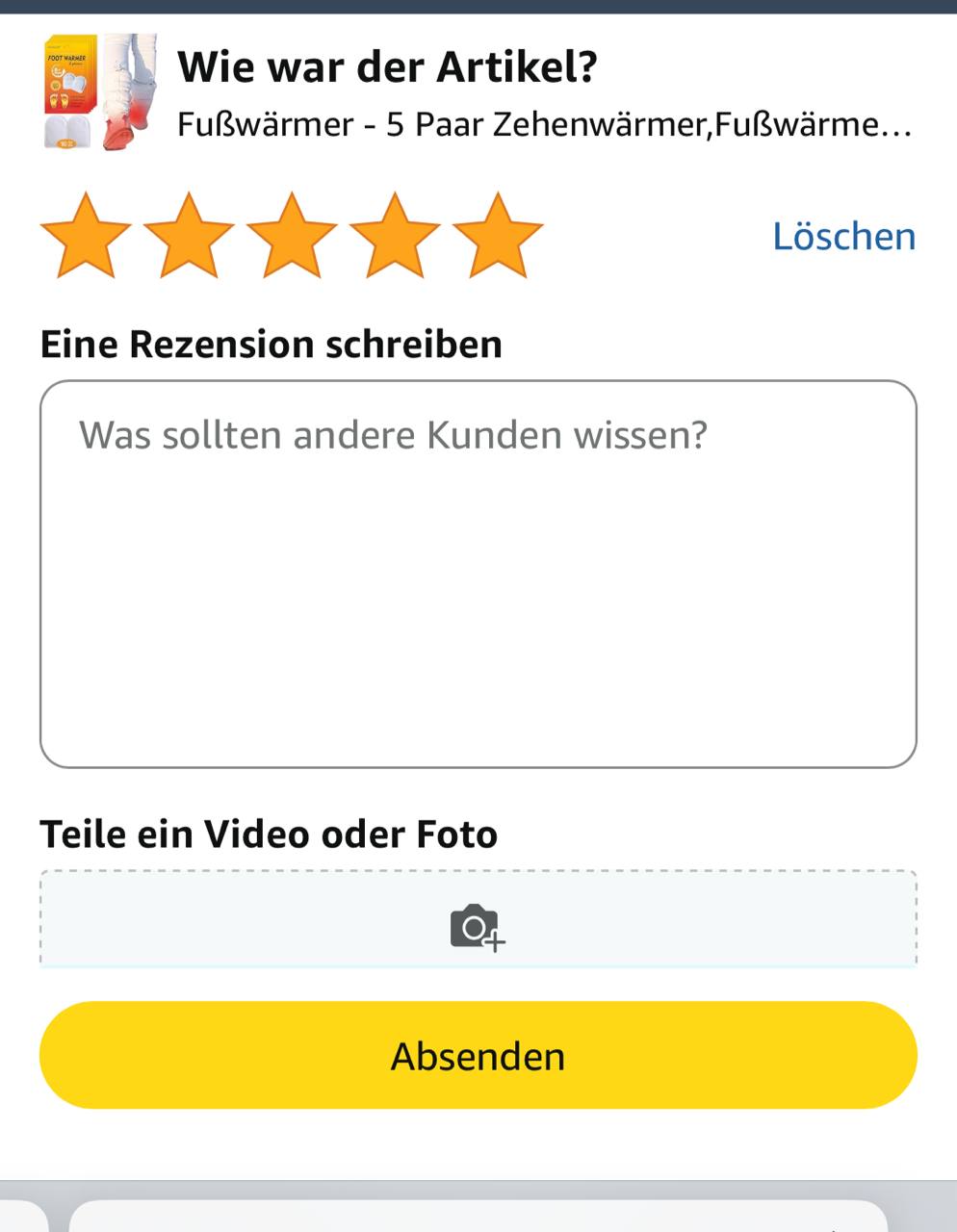Select the fifth star rating
The height and width of the screenshot is (1232, 957).
point(498,237)
